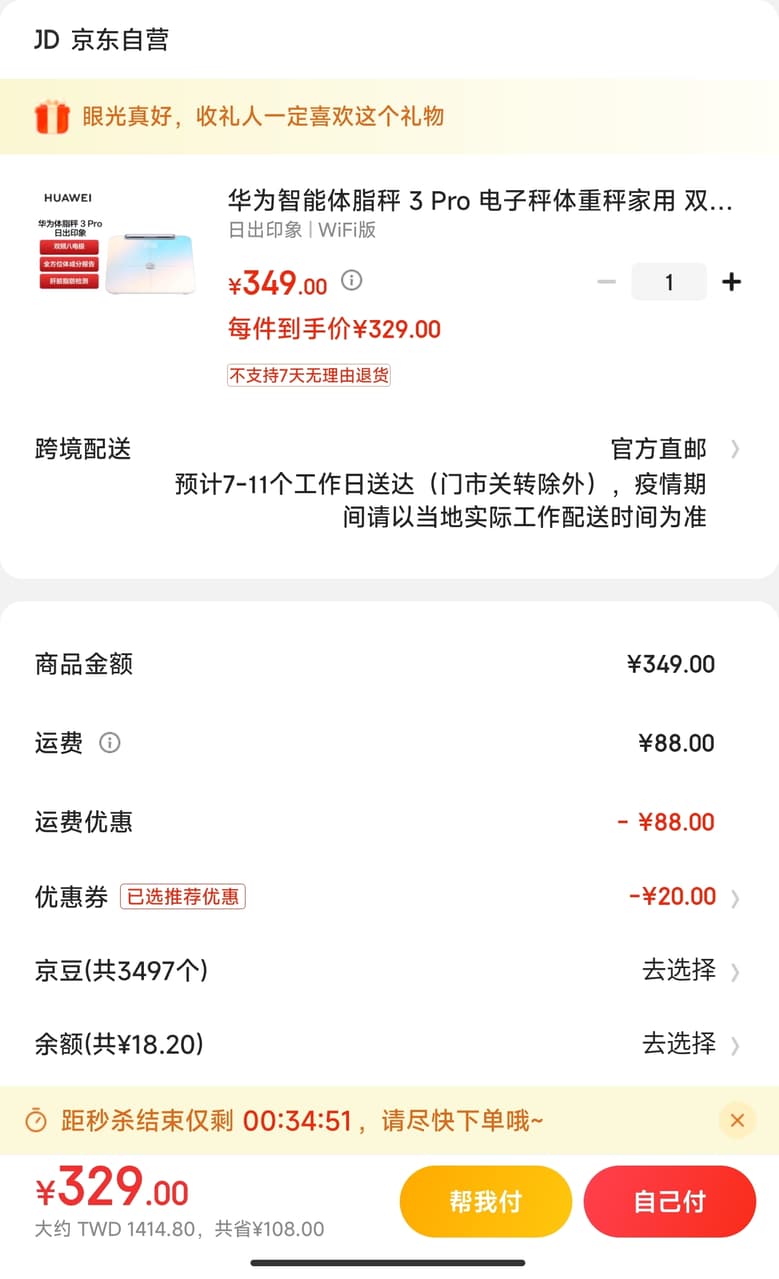
Task: Click the 已选推荐优惠 coupon tag
Action: point(182,897)
